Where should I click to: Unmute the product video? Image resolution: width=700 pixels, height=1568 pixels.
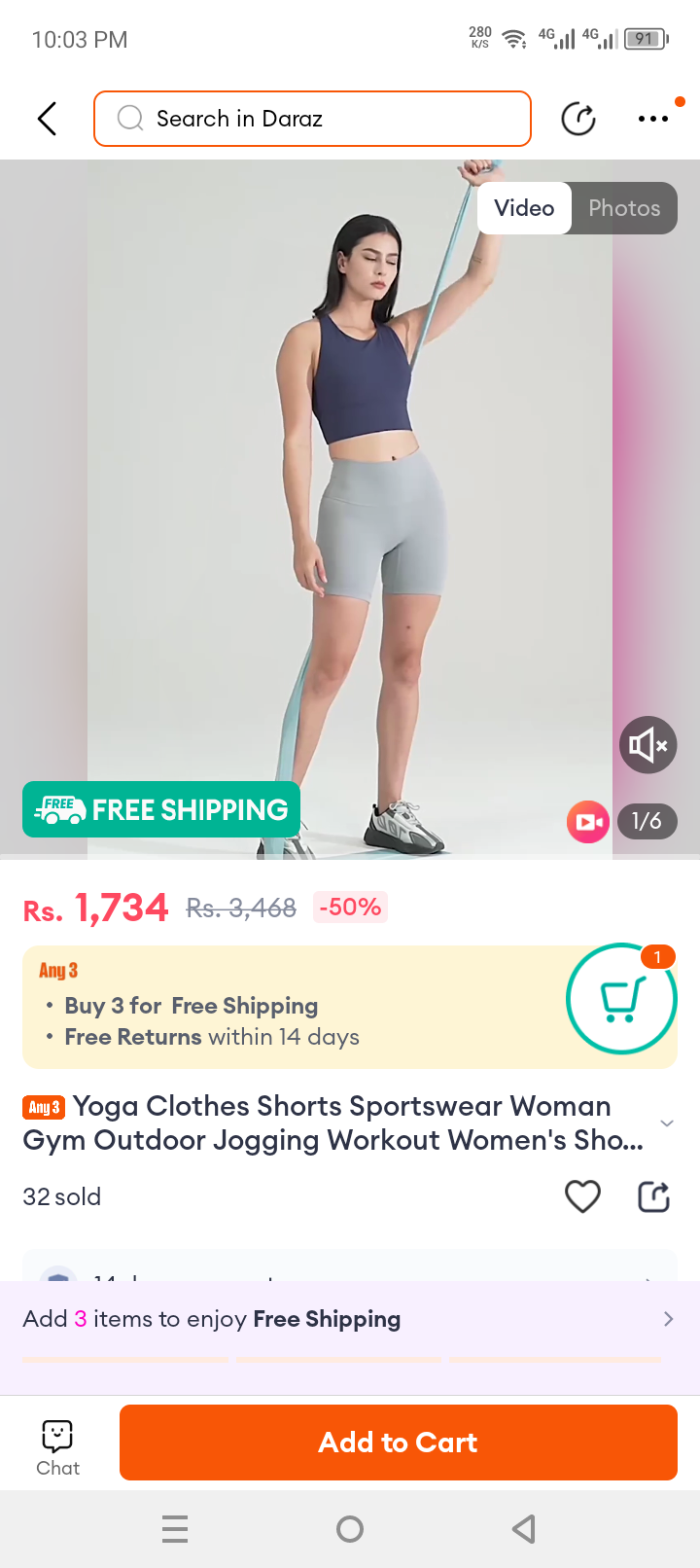(x=647, y=745)
